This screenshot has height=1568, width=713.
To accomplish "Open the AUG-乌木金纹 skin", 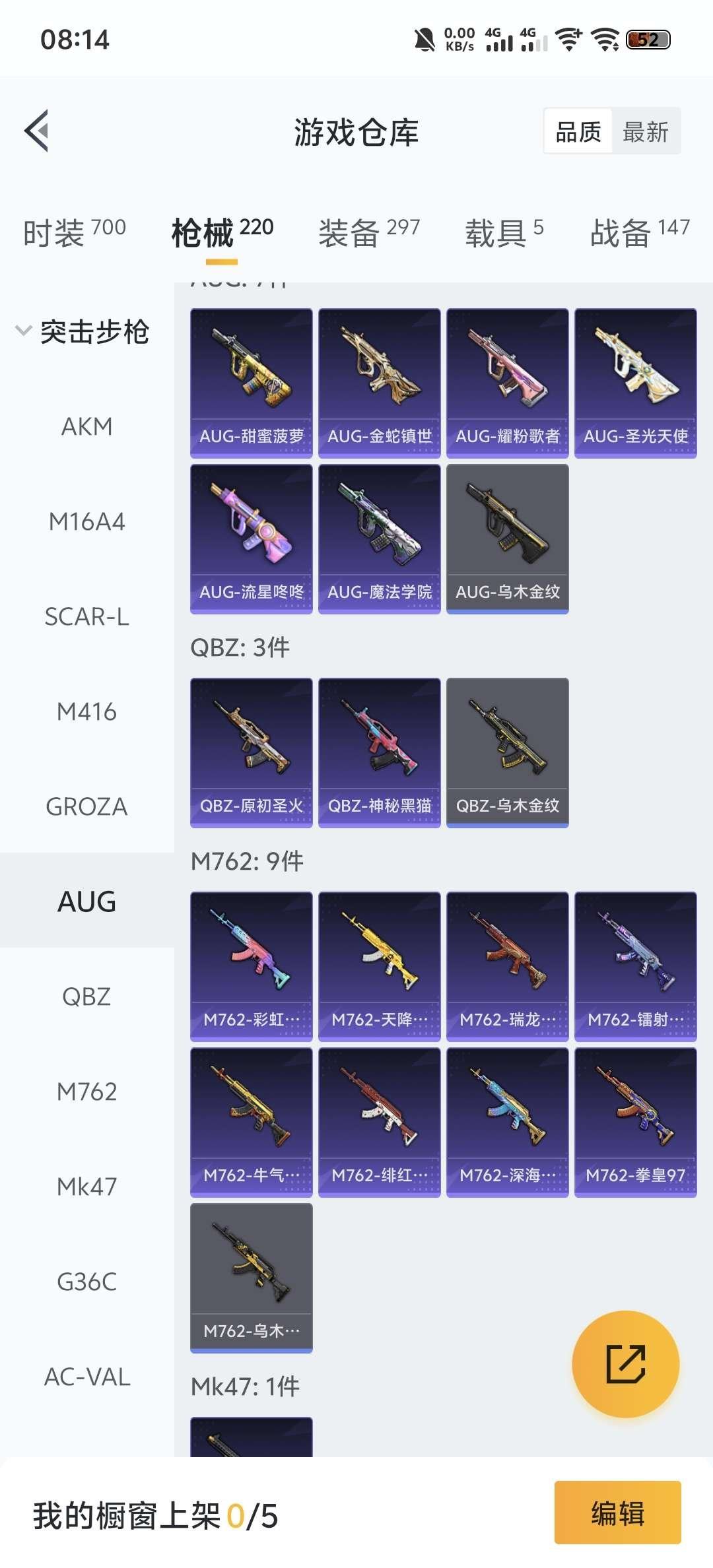I will pos(507,539).
